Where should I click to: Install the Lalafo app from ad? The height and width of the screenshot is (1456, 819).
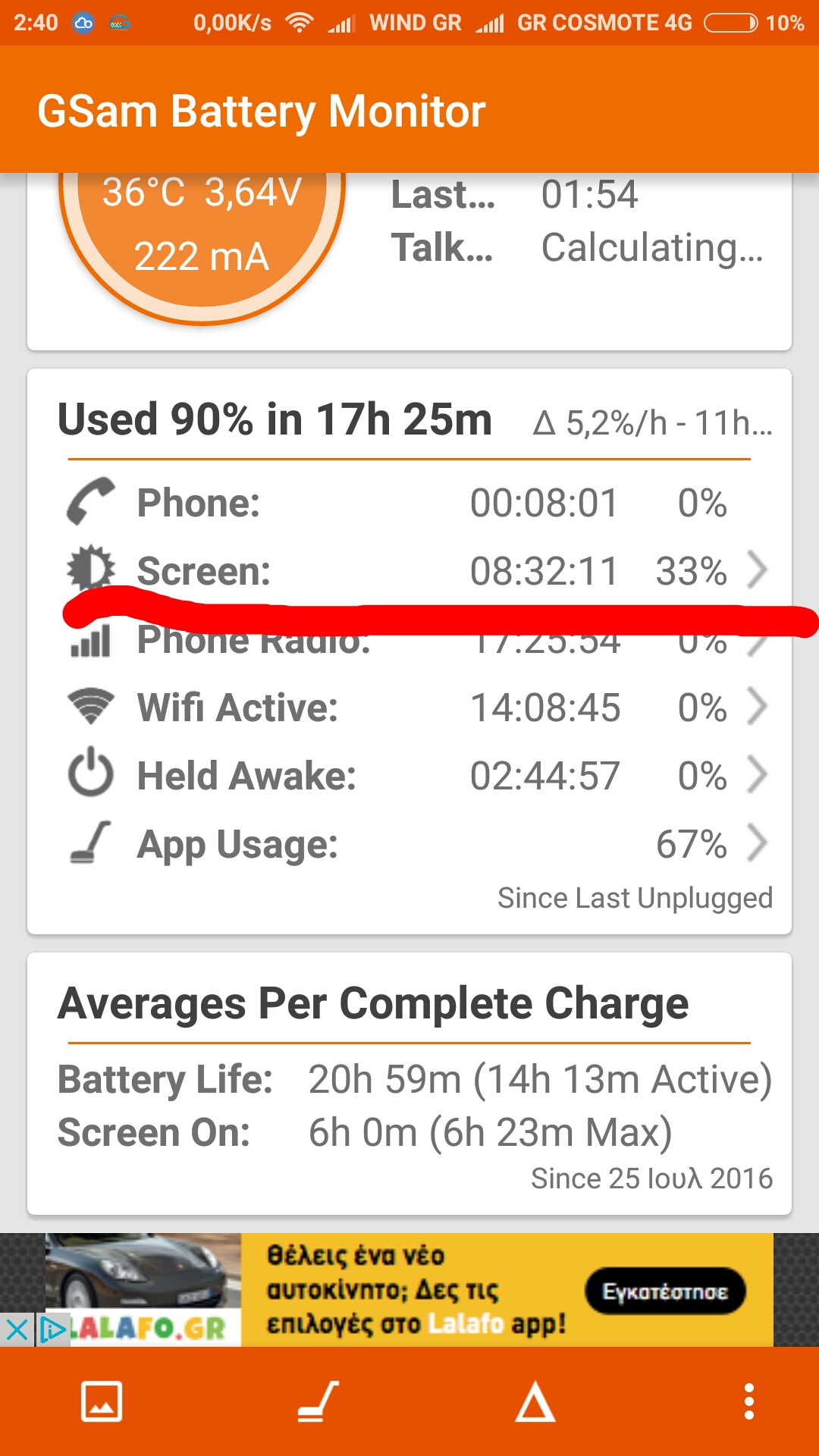(x=664, y=1291)
